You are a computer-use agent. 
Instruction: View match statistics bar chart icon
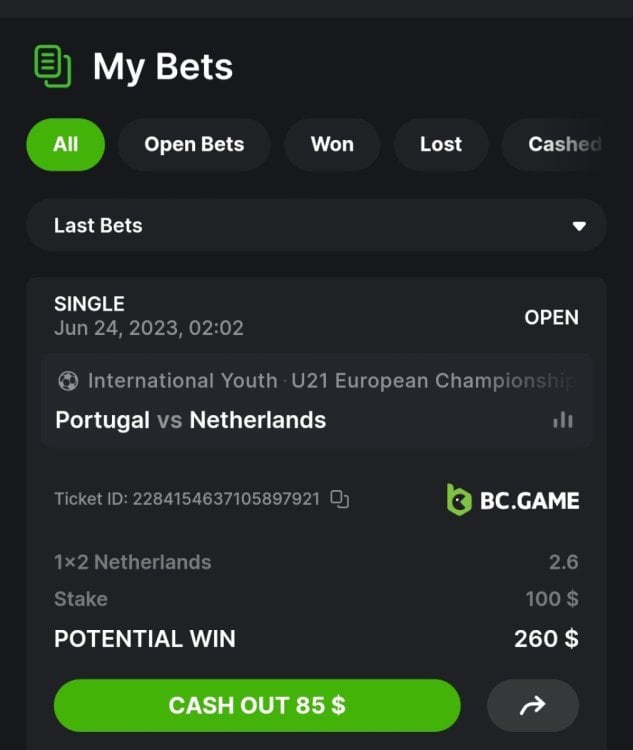click(563, 420)
